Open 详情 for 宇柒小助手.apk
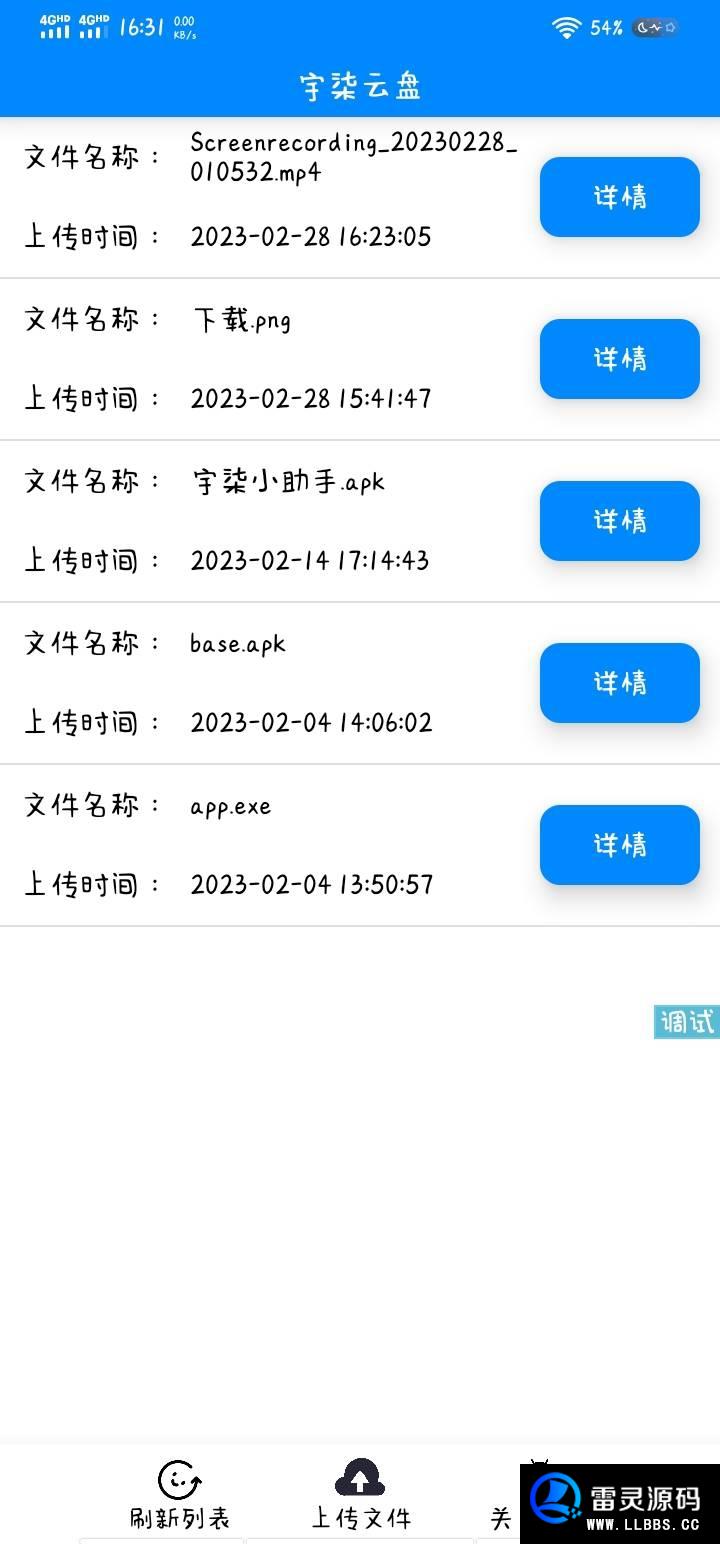720x1544 pixels. [x=620, y=521]
